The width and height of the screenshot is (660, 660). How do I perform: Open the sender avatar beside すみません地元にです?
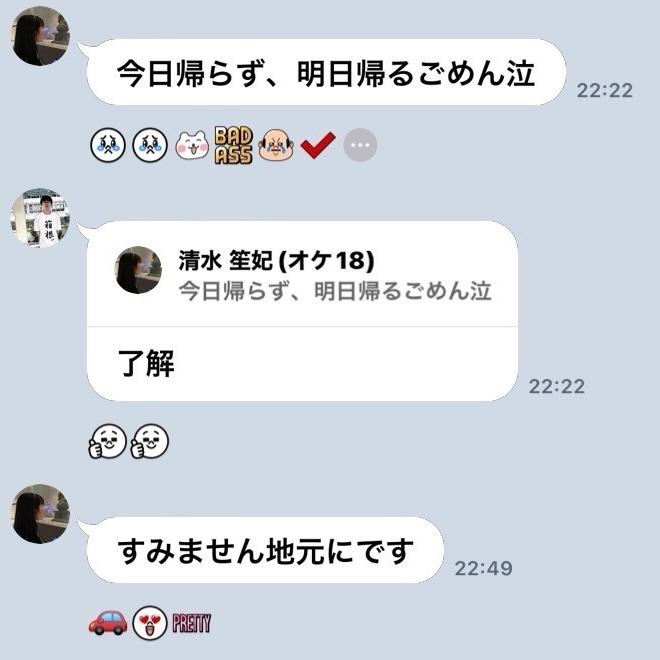pos(40,513)
